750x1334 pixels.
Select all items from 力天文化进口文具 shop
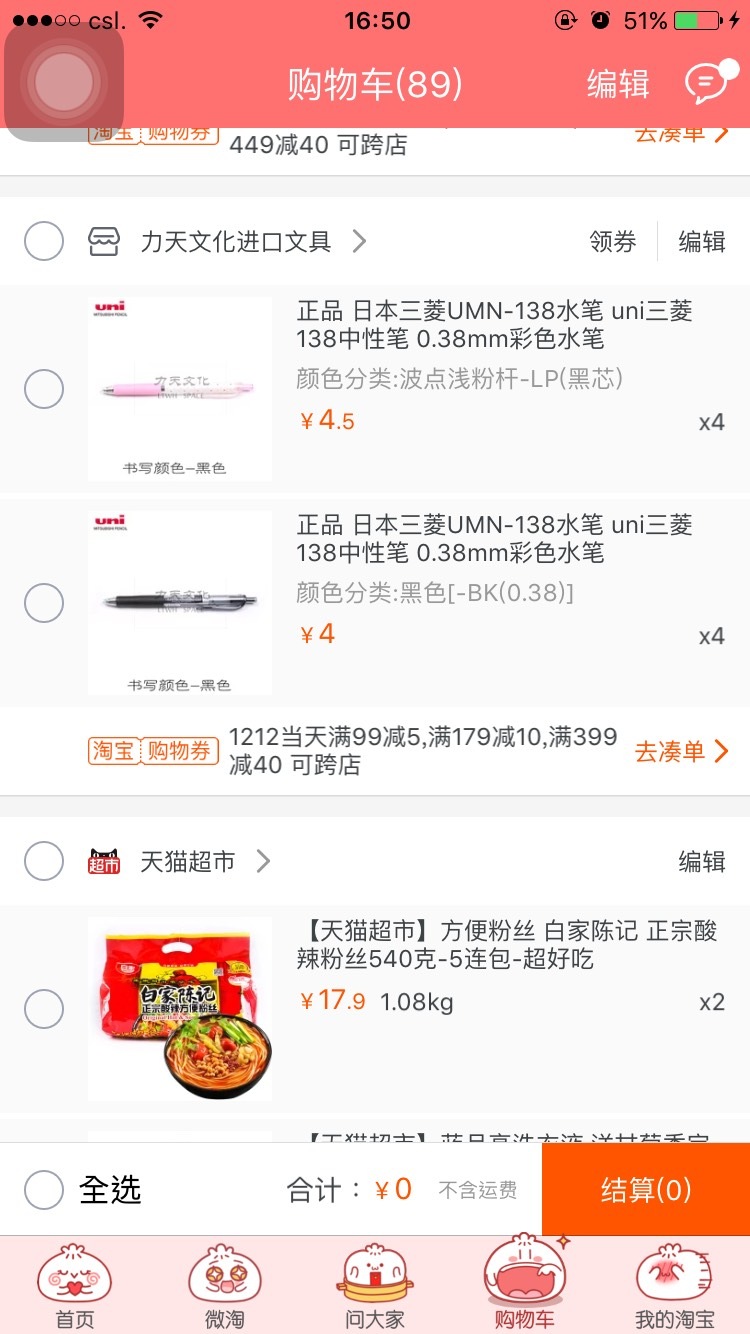(44, 241)
